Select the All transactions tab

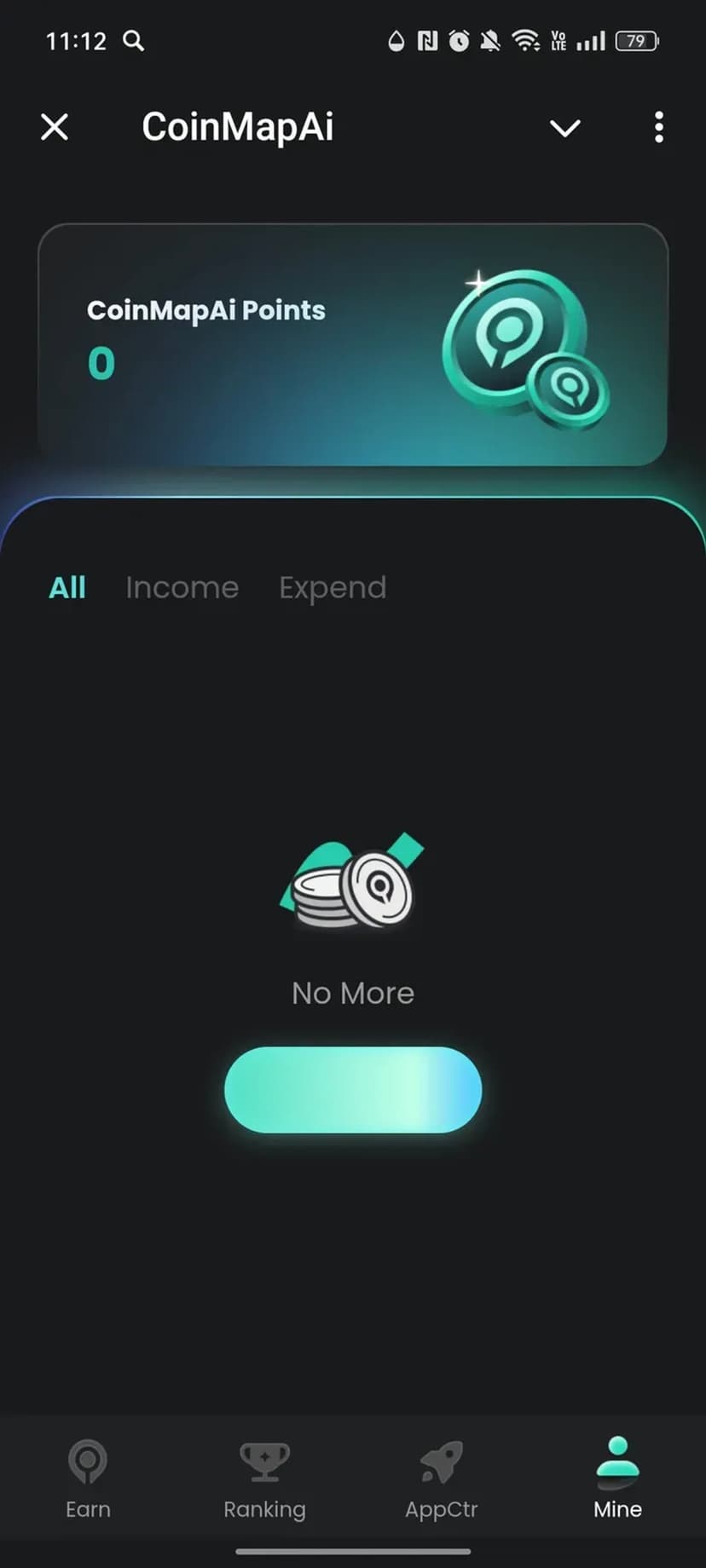(67, 588)
